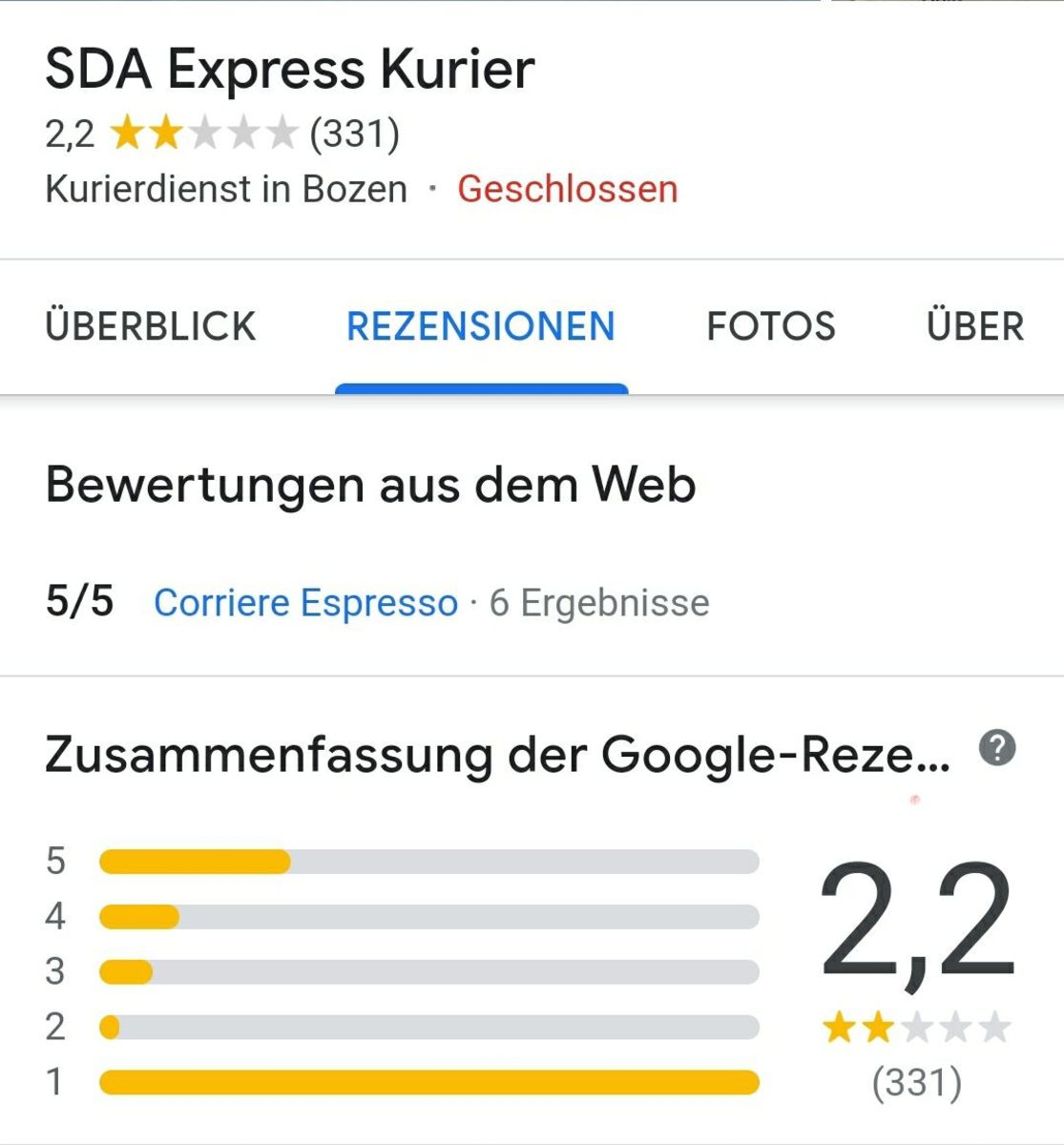Filter reviews by 5 stars bar
Image resolution: width=1064 pixels, height=1145 pixels.
[428, 862]
